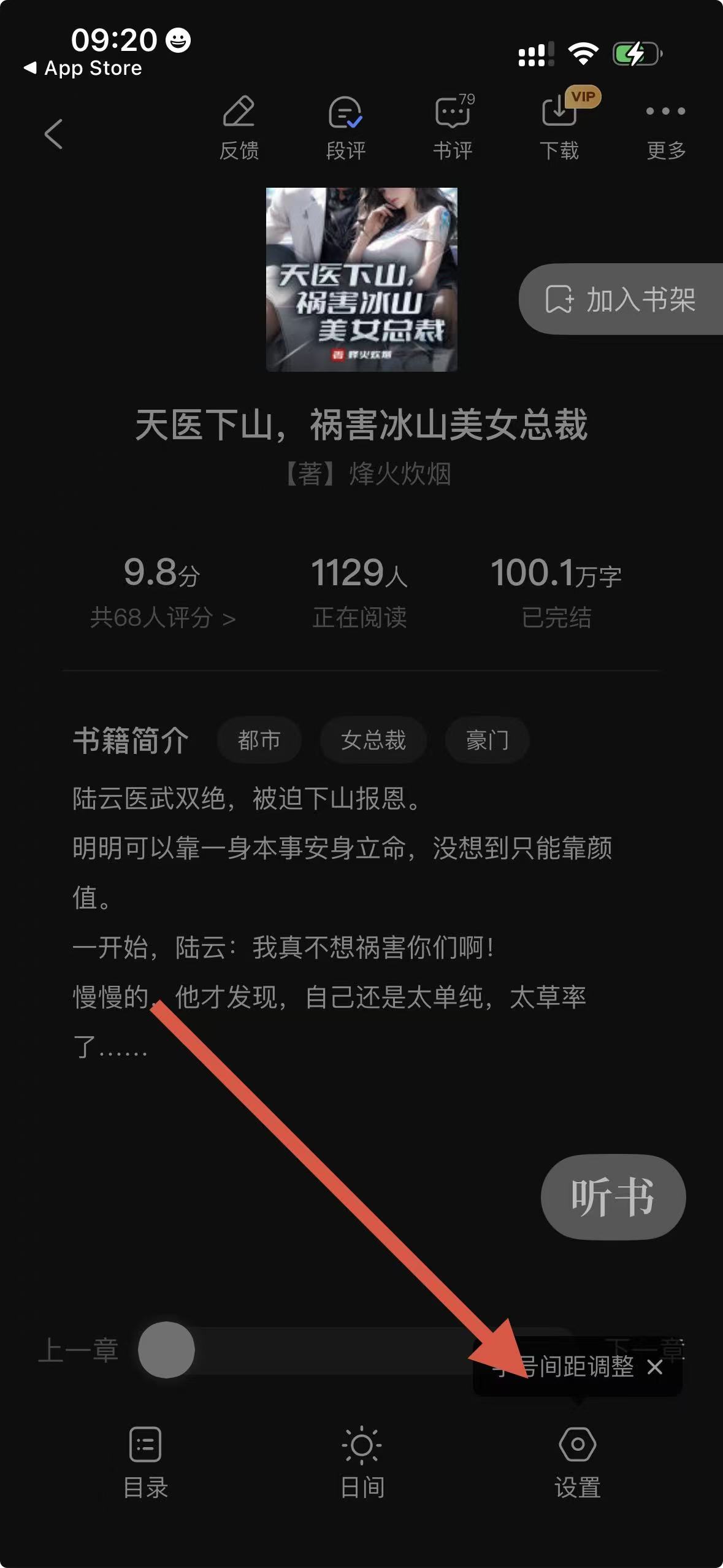Tap the chapter progress slider handle
Screen dimensions: 723x1568
point(166,1350)
